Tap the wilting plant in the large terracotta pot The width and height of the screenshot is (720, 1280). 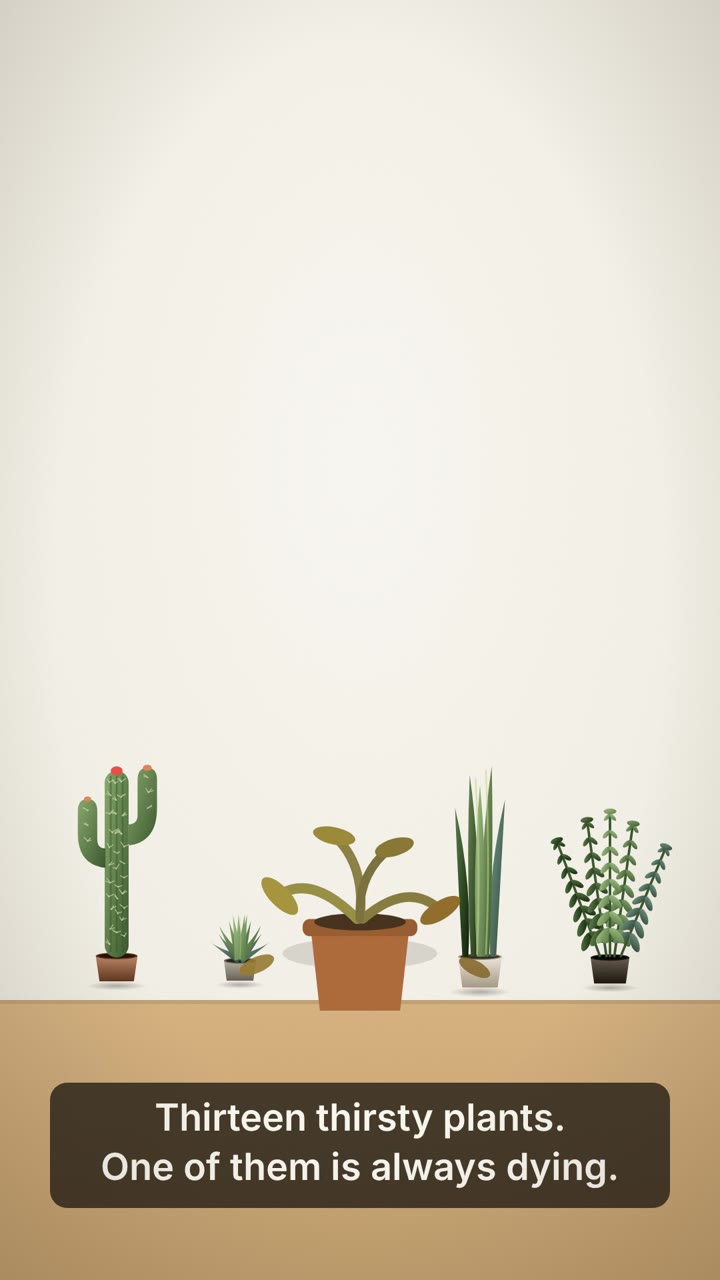360,918
